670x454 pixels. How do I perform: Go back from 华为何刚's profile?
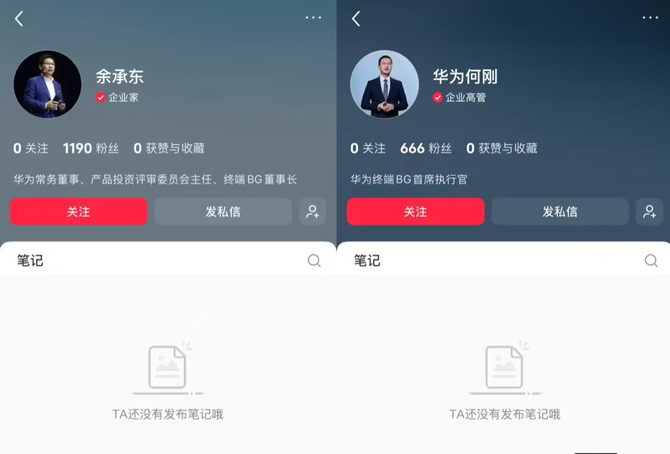point(356,18)
